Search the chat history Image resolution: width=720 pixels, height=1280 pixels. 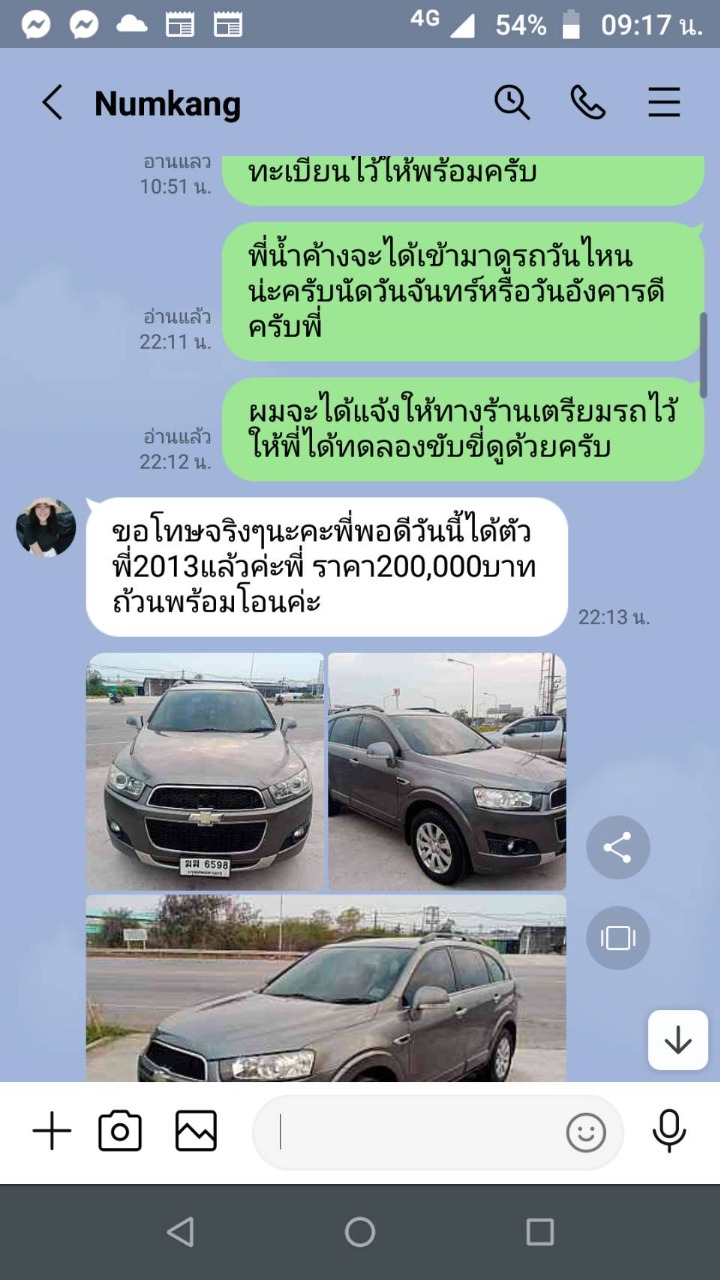pos(512,102)
